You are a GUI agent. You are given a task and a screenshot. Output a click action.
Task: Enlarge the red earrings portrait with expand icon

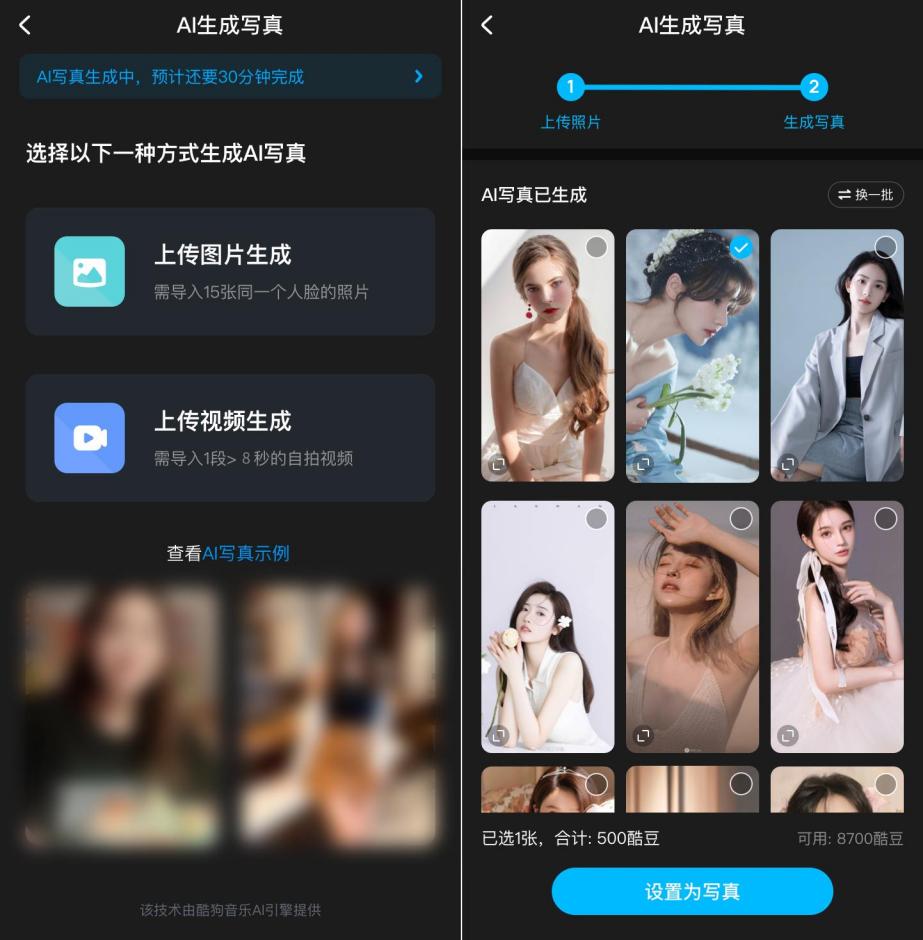pos(499,464)
